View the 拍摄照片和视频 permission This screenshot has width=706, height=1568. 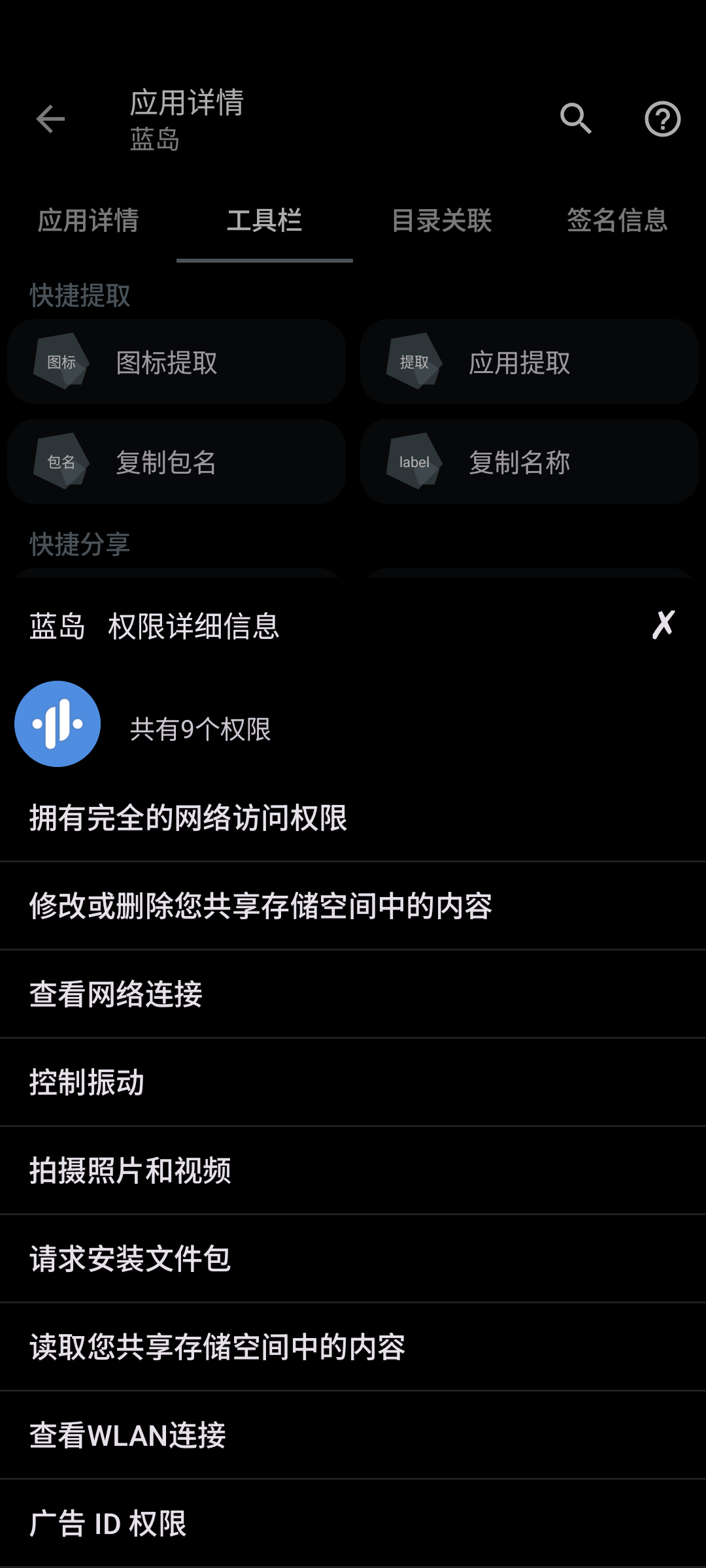[353, 1171]
